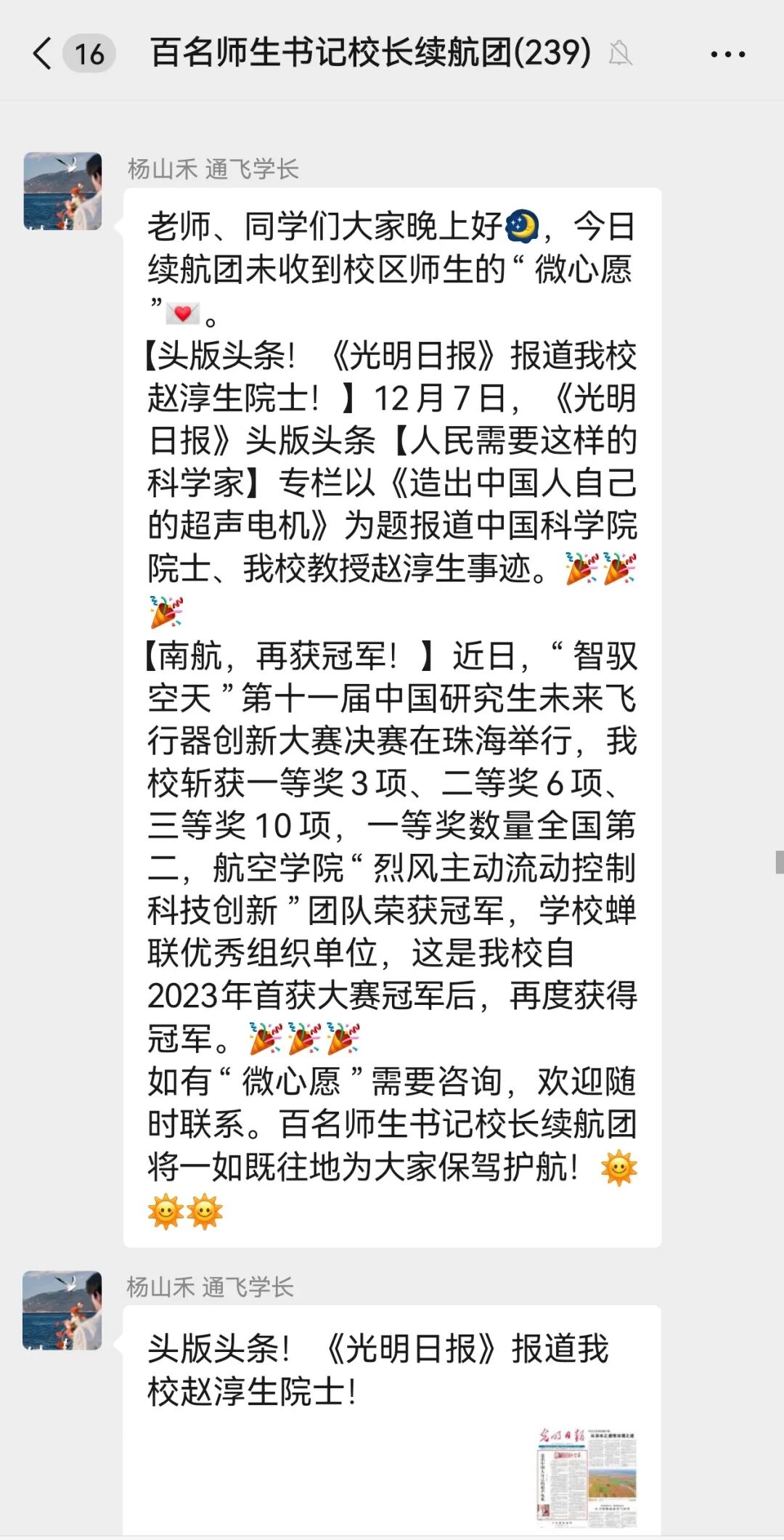This screenshot has width=784, height=1540.
Task: Tap 杨山禾's avatar beside the shared article card
Action: (x=62, y=1309)
